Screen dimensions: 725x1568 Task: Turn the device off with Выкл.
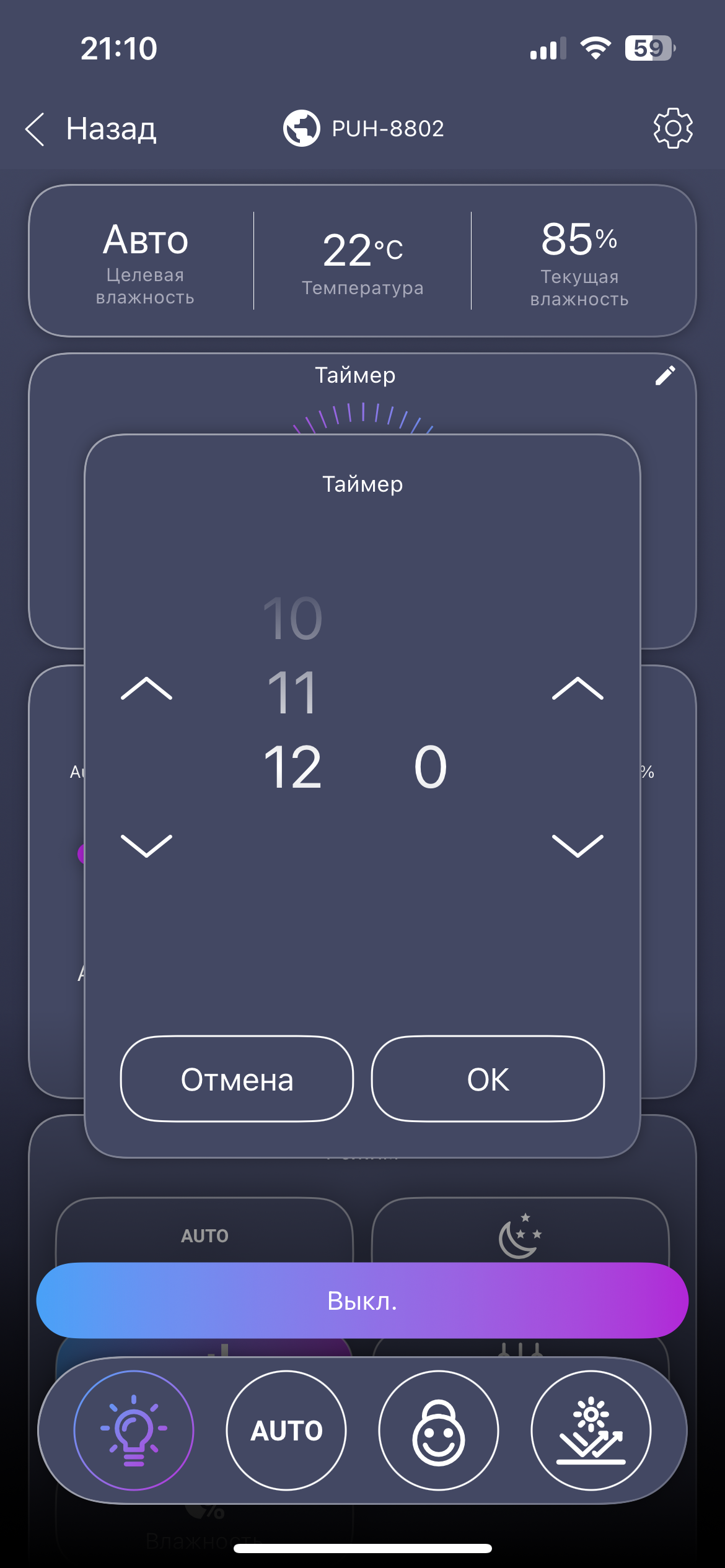[x=362, y=1300]
